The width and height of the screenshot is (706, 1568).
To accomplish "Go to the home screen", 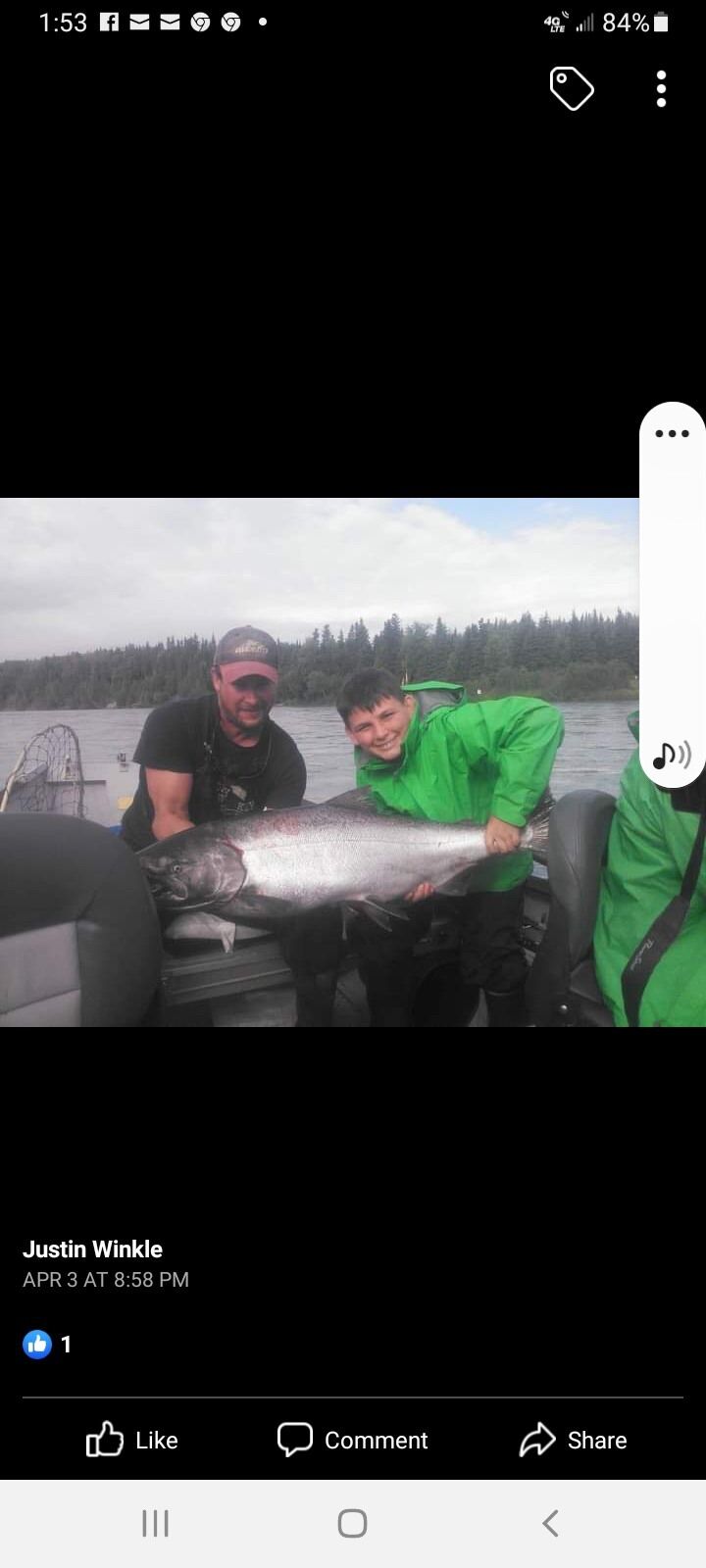I will [x=352, y=1523].
